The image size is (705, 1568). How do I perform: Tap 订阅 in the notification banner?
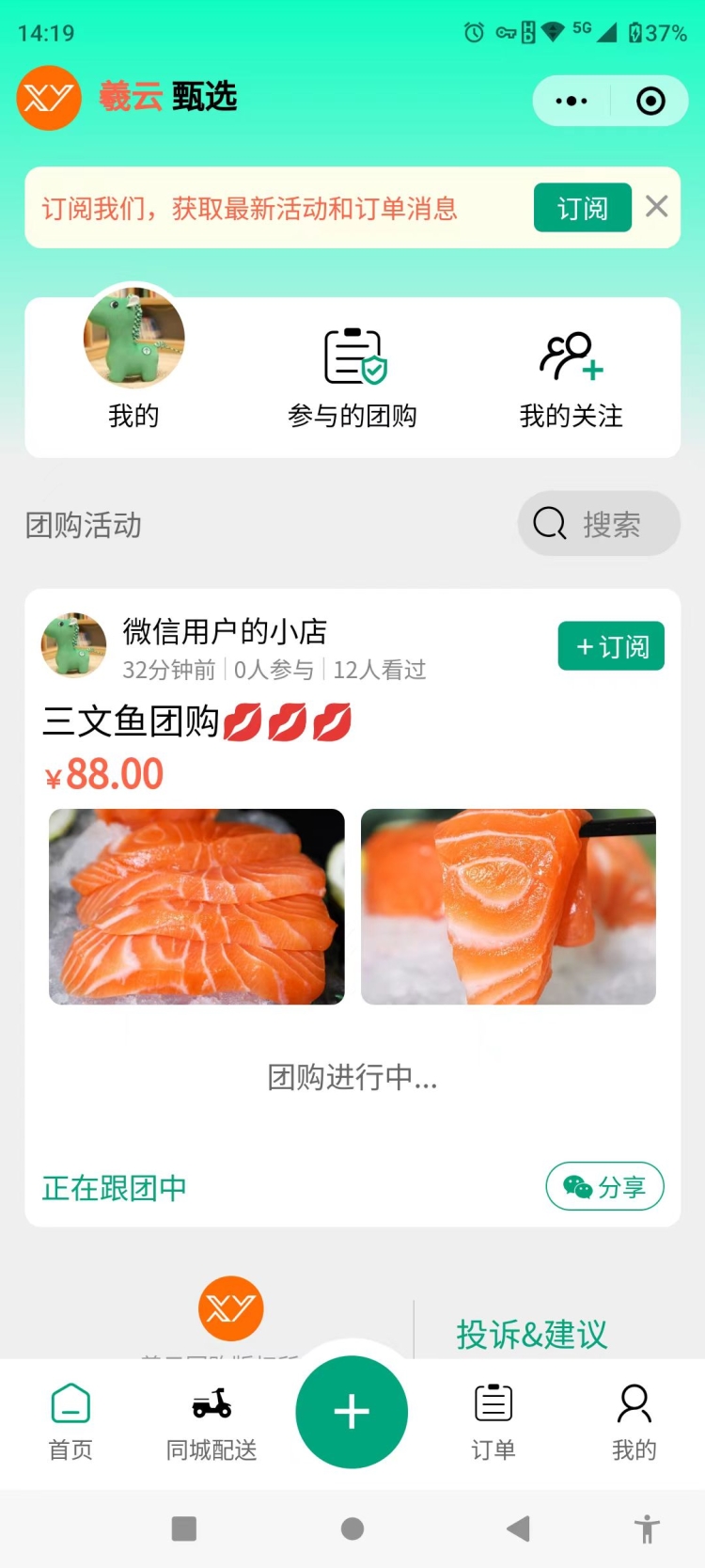pos(582,208)
